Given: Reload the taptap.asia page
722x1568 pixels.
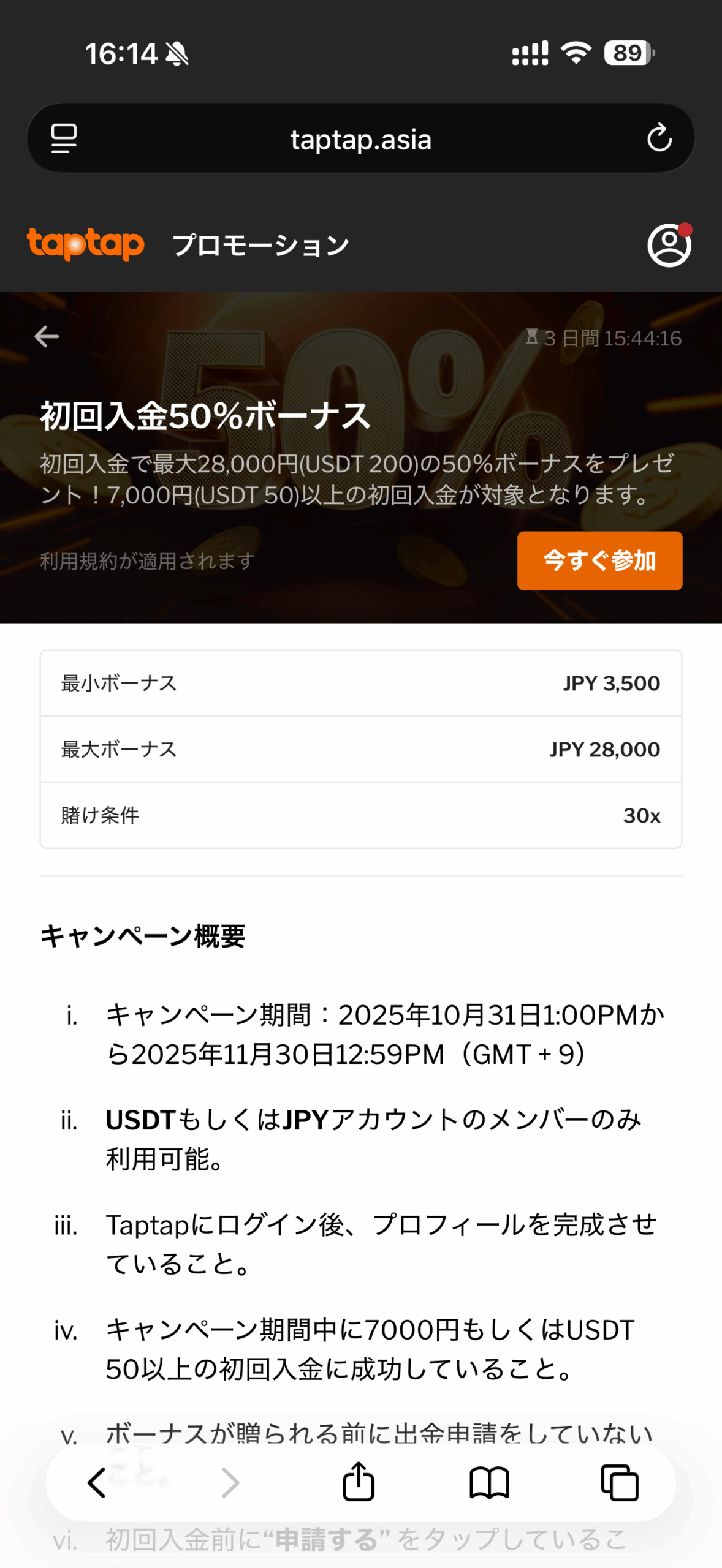Looking at the screenshot, I should tap(659, 138).
